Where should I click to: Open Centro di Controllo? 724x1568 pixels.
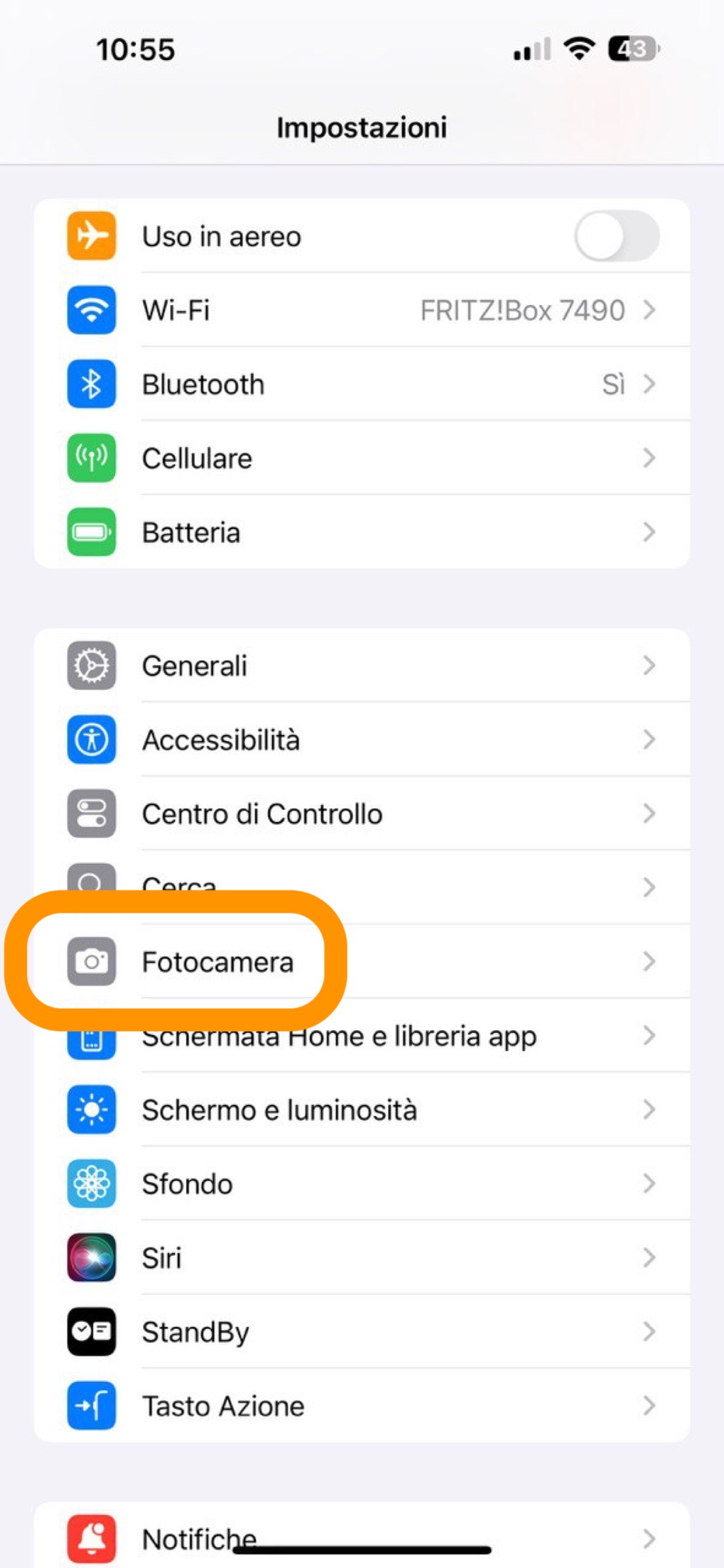coord(361,813)
